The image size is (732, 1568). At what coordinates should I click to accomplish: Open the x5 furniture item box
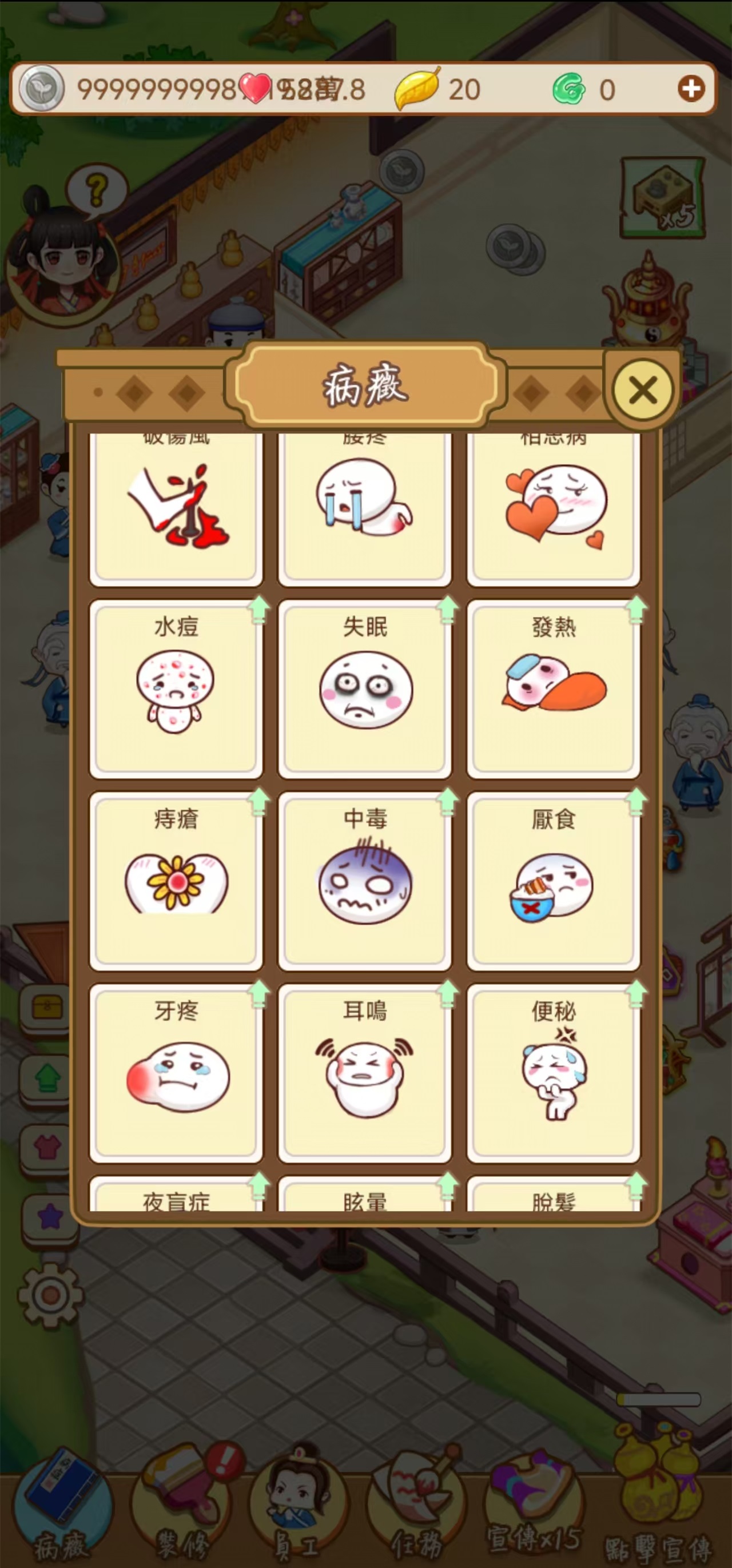(662, 197)
